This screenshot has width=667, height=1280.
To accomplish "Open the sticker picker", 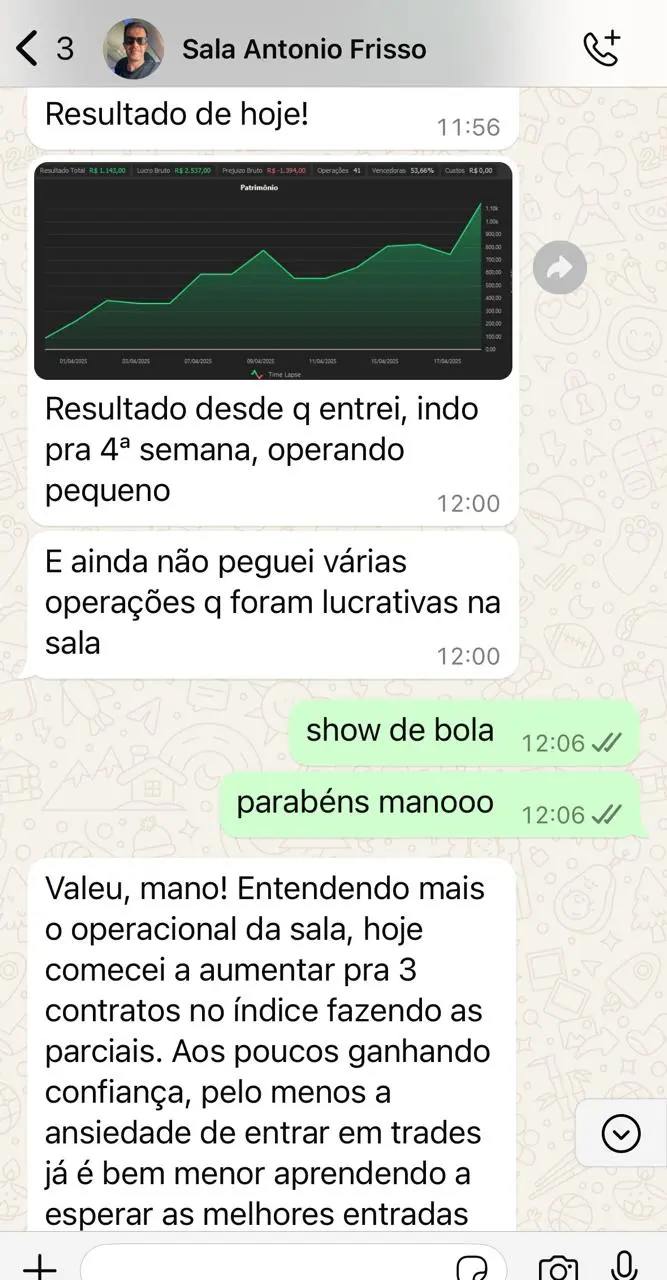I will [471, 1266].
